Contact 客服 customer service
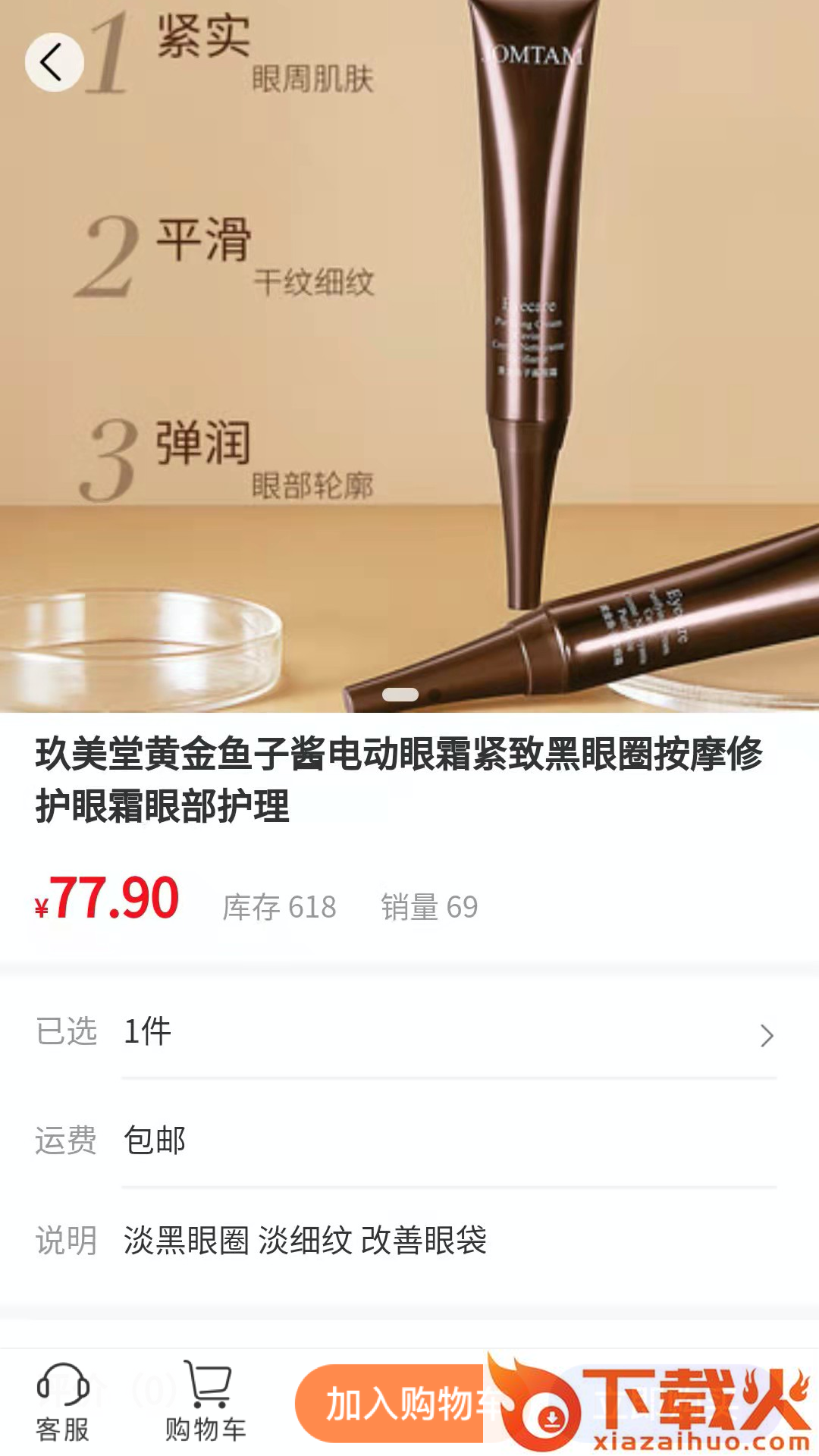Image resolution: width=819 pixels, height=1456 pixels. 63,1403
